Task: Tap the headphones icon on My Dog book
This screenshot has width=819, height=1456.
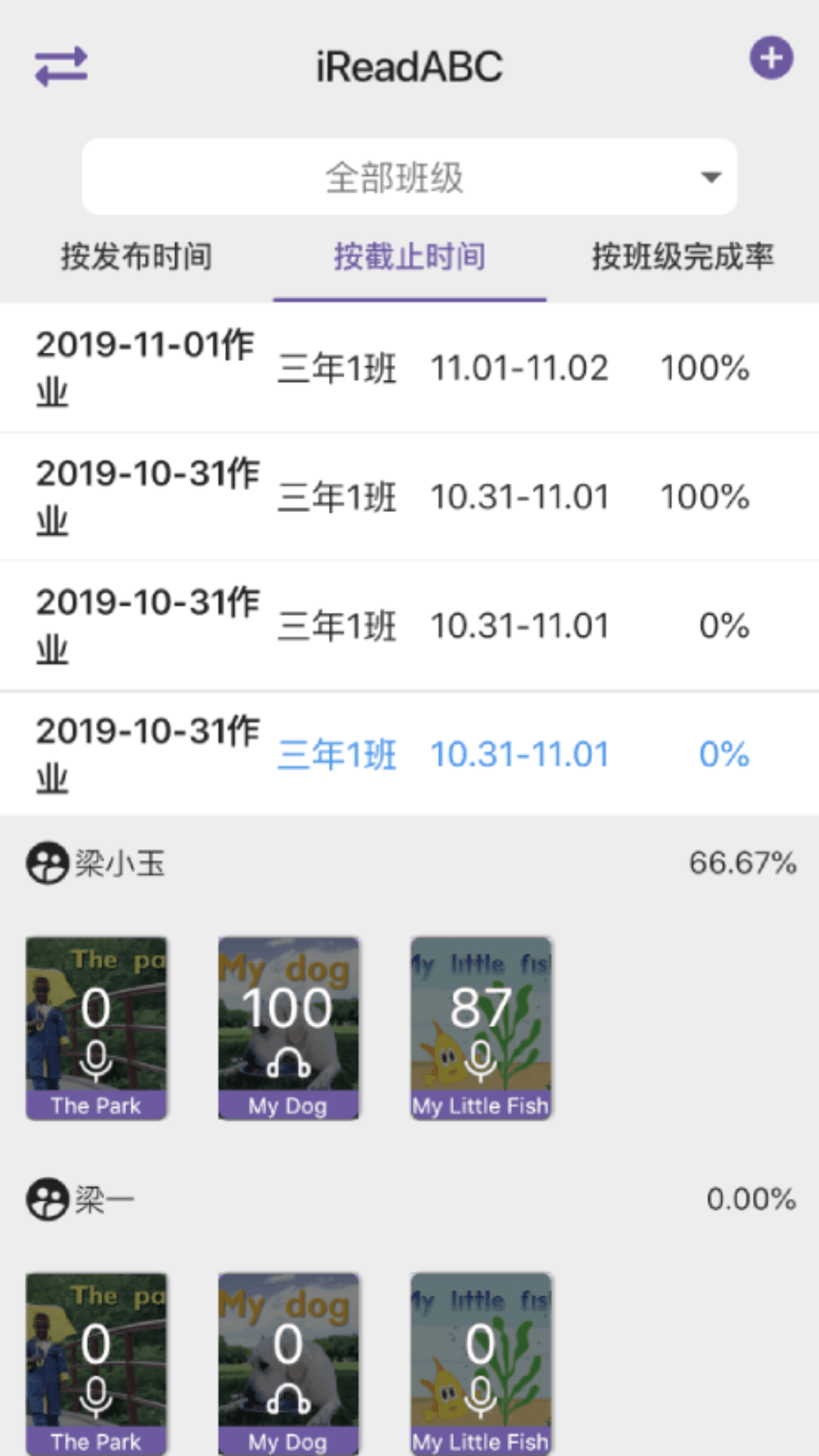Action: point(289,1065)
